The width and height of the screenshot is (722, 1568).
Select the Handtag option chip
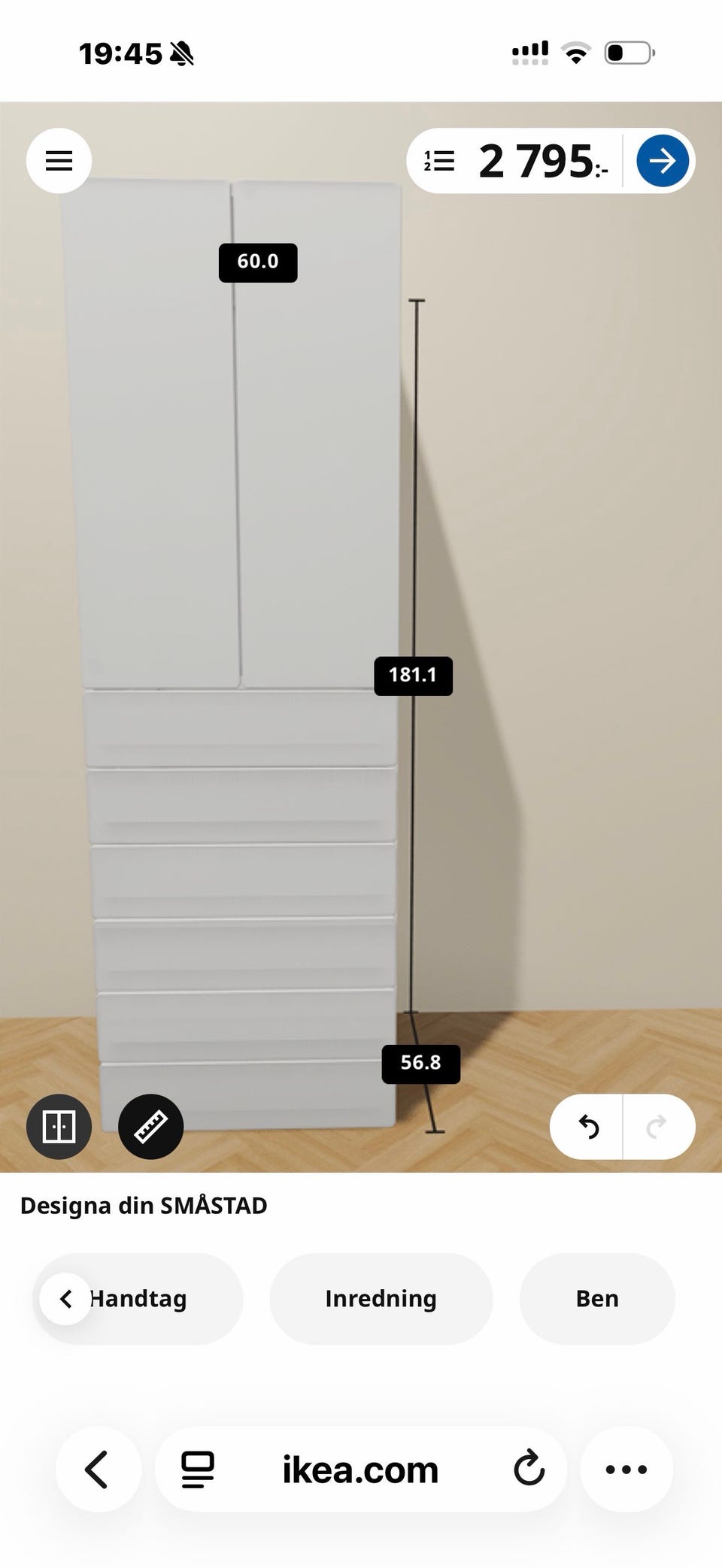tap(138, 1298)
